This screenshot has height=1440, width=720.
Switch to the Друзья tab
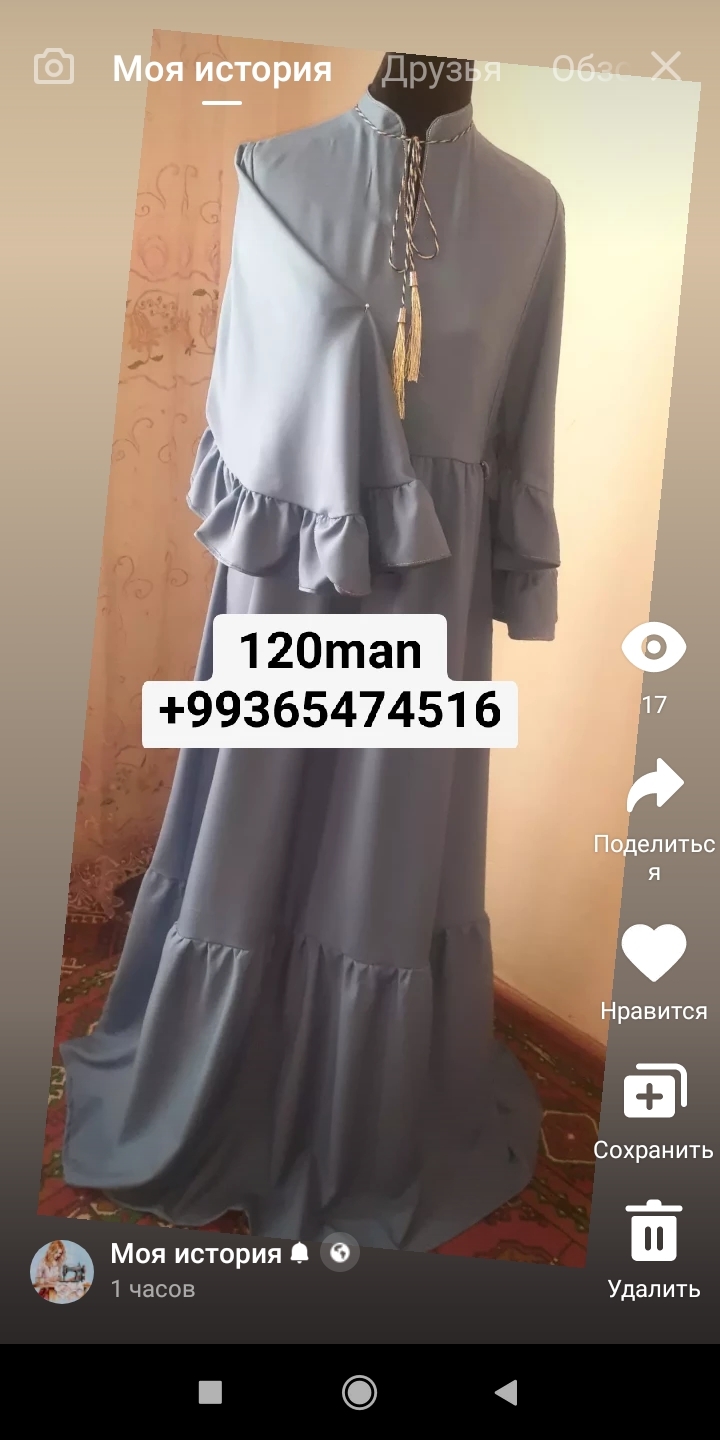click(x=441, y=69)
